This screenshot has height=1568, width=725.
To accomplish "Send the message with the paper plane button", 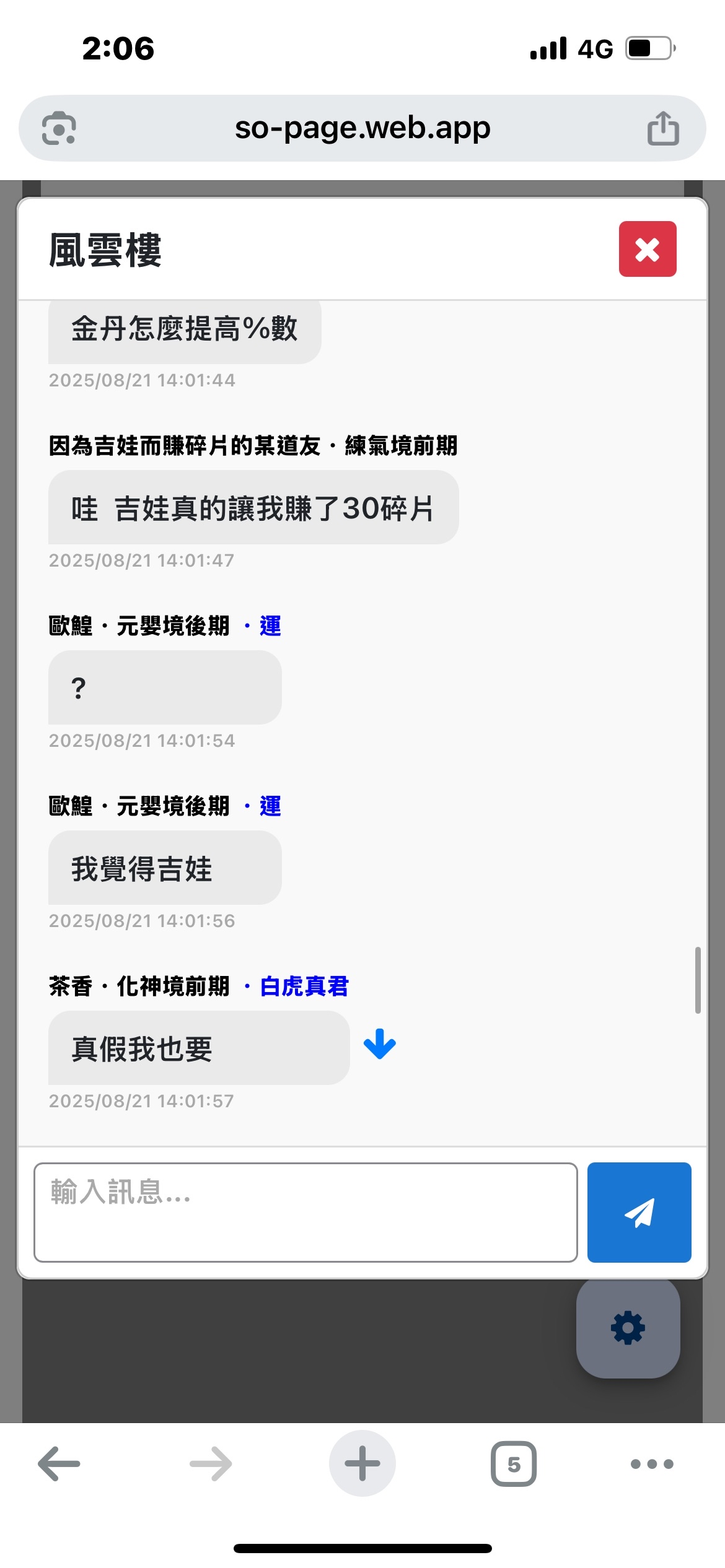I will click(639, 1212).
